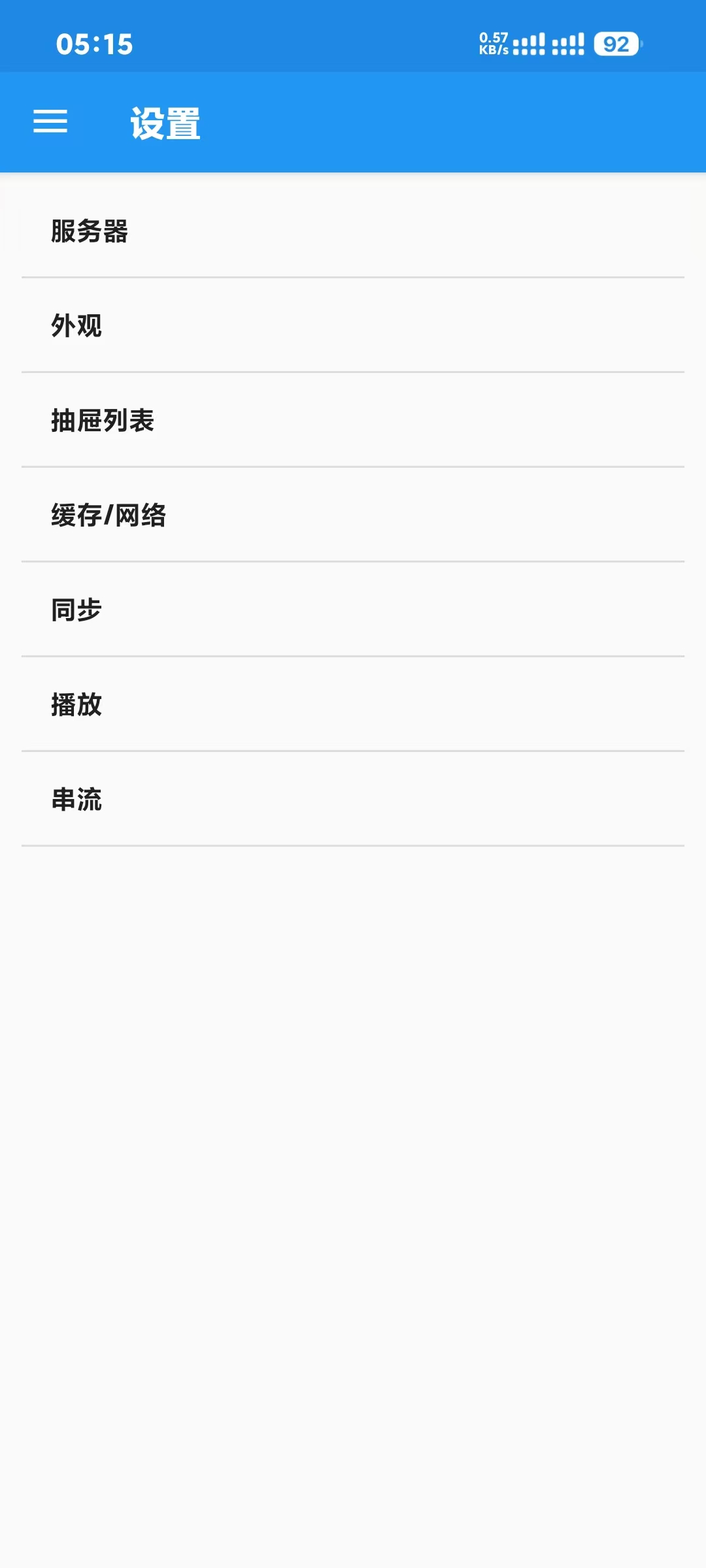Open 外观 settings

click(353, 325)
